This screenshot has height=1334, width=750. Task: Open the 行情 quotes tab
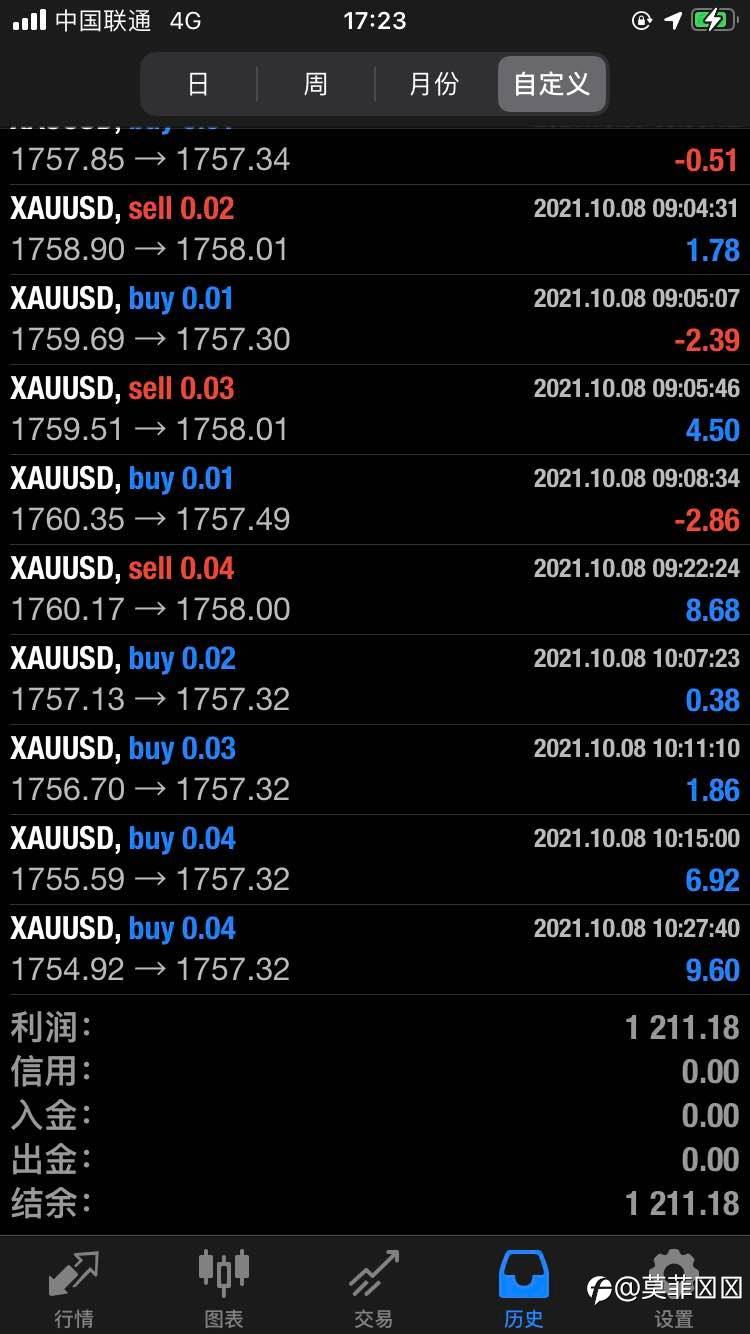[74, 1288]
